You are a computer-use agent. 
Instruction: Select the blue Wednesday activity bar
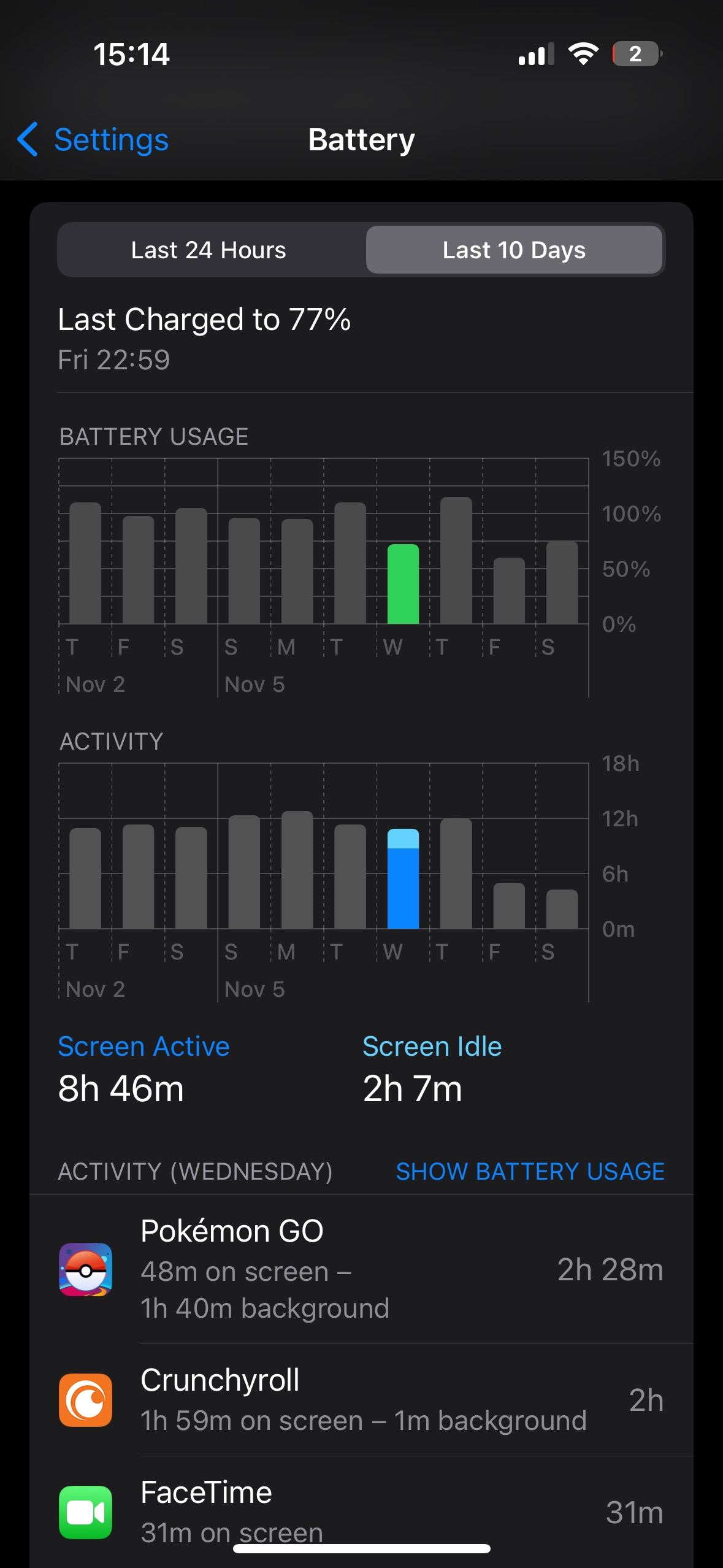(403, 878)
